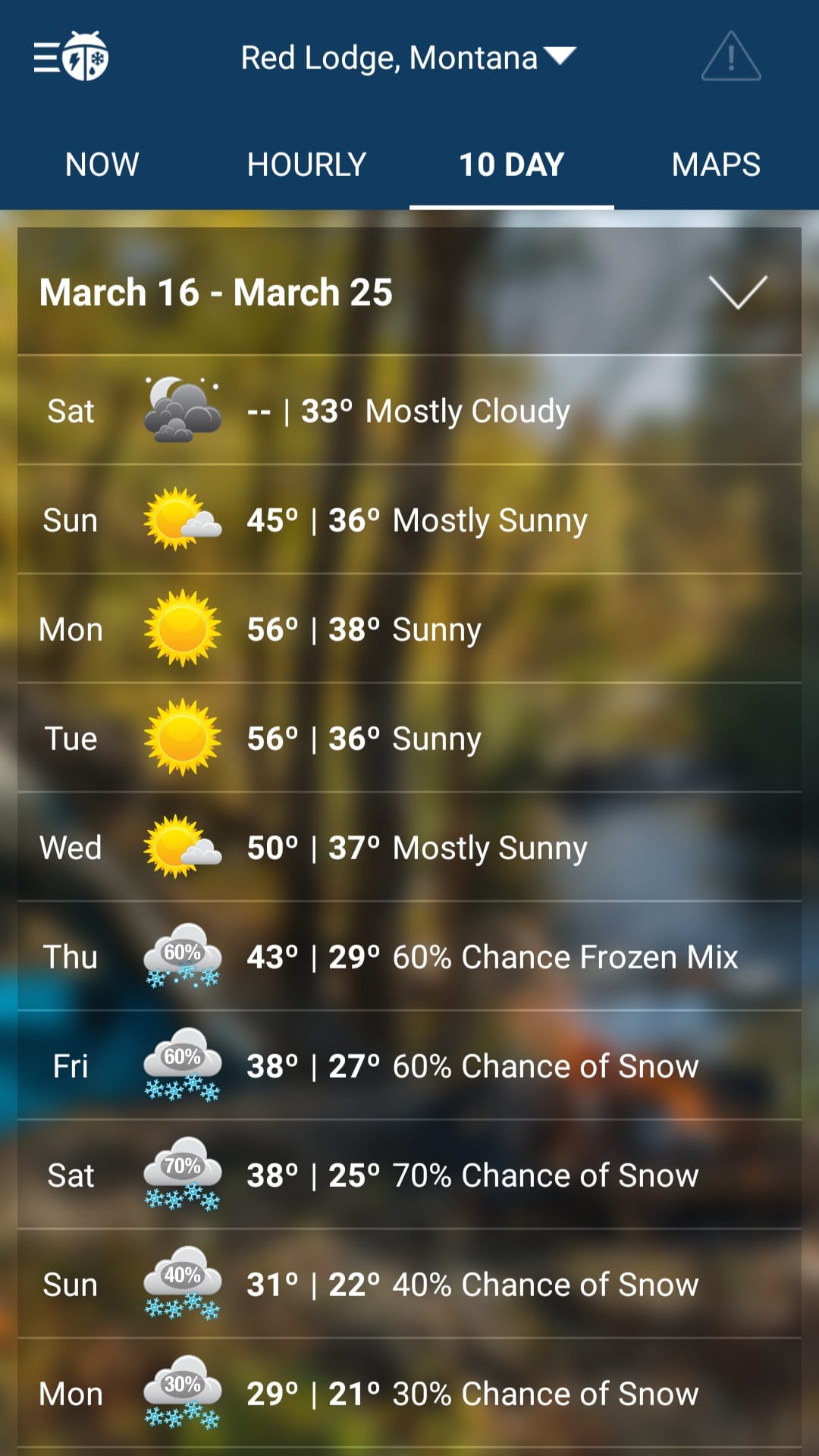Open the main menu with WeatherBug logo
Viewport: 819px width, 1456px height.
pos(71,57)
